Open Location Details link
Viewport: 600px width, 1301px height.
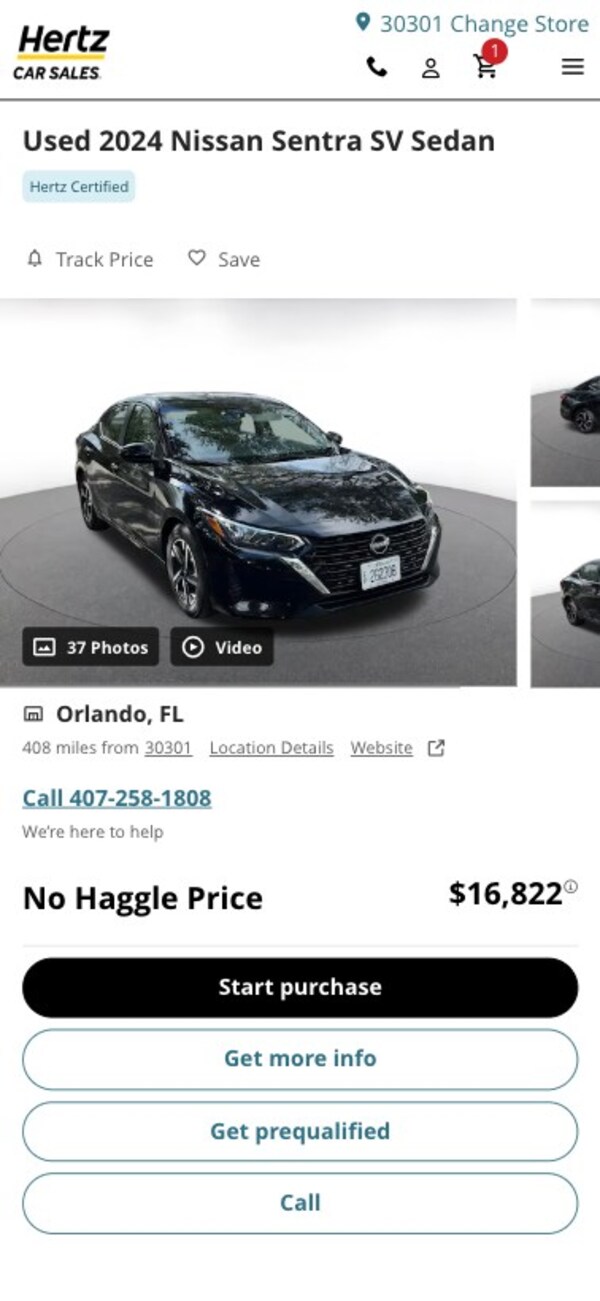pos(271,748)
